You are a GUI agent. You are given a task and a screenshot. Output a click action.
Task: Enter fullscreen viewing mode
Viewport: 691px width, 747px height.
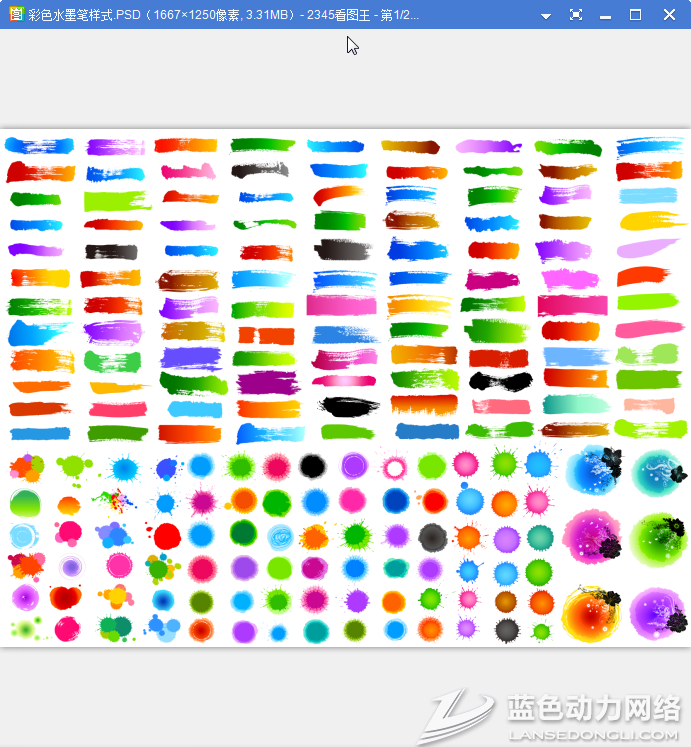[x=576, y=16]
